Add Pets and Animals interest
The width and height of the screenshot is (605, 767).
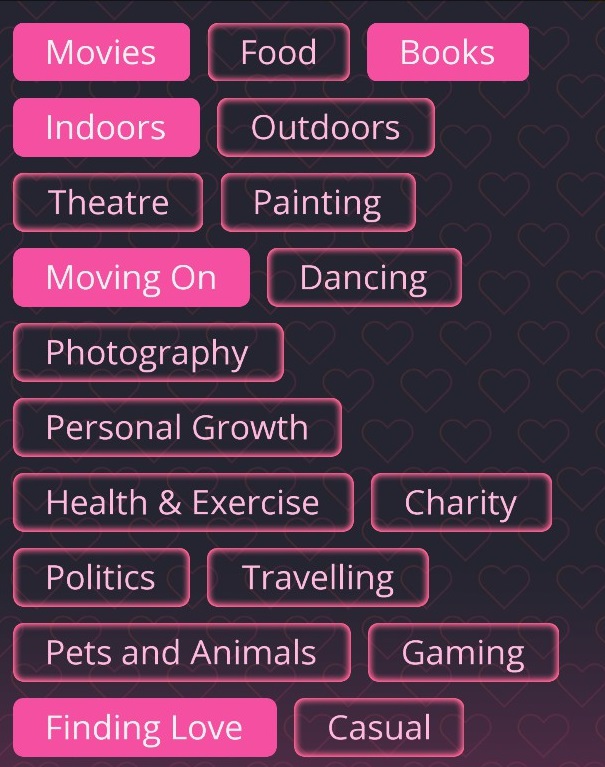tap(181, 652)
